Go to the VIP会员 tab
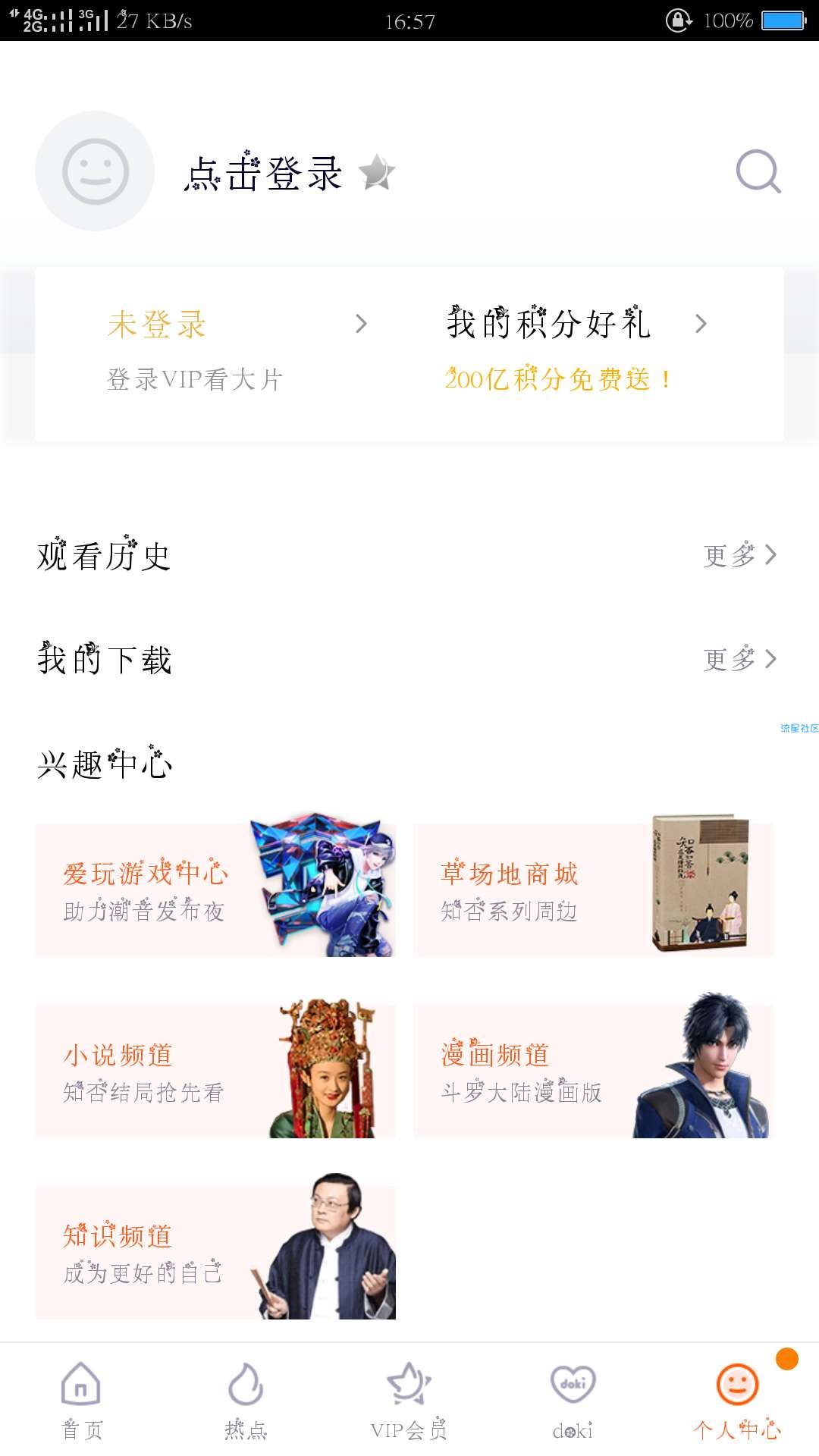 [409, 1400]
